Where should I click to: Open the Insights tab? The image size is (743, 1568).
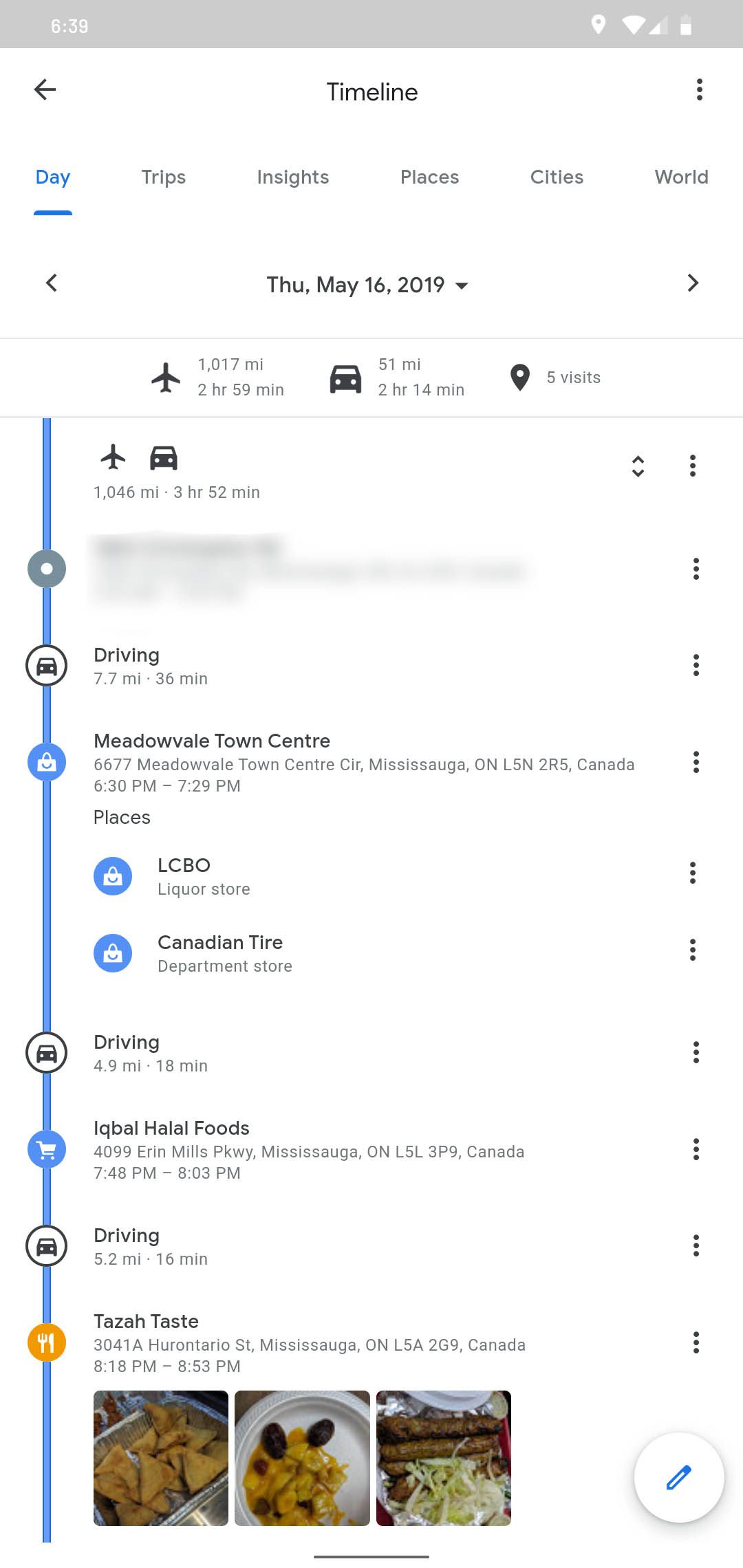pos(292,177)
